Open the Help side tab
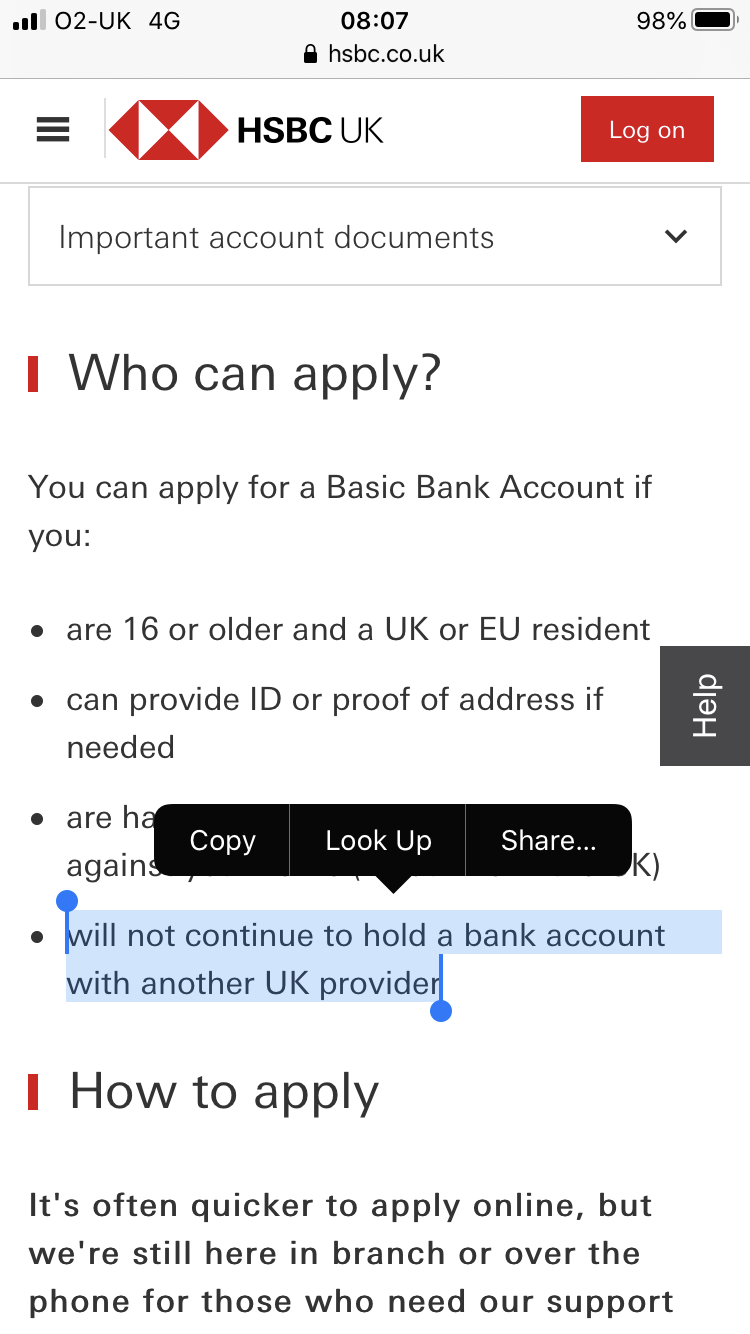This screenshot has width=750, height=1334. tap(705, 706)
